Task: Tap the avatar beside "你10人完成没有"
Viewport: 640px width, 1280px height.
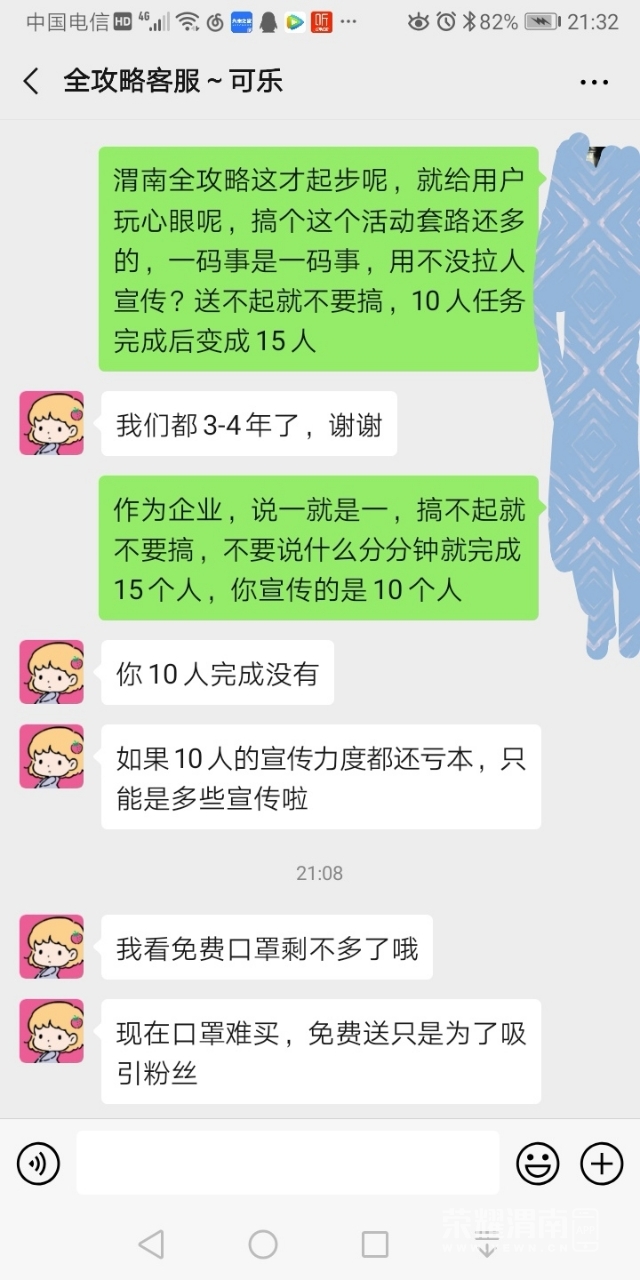Action: tap(52, 672)
